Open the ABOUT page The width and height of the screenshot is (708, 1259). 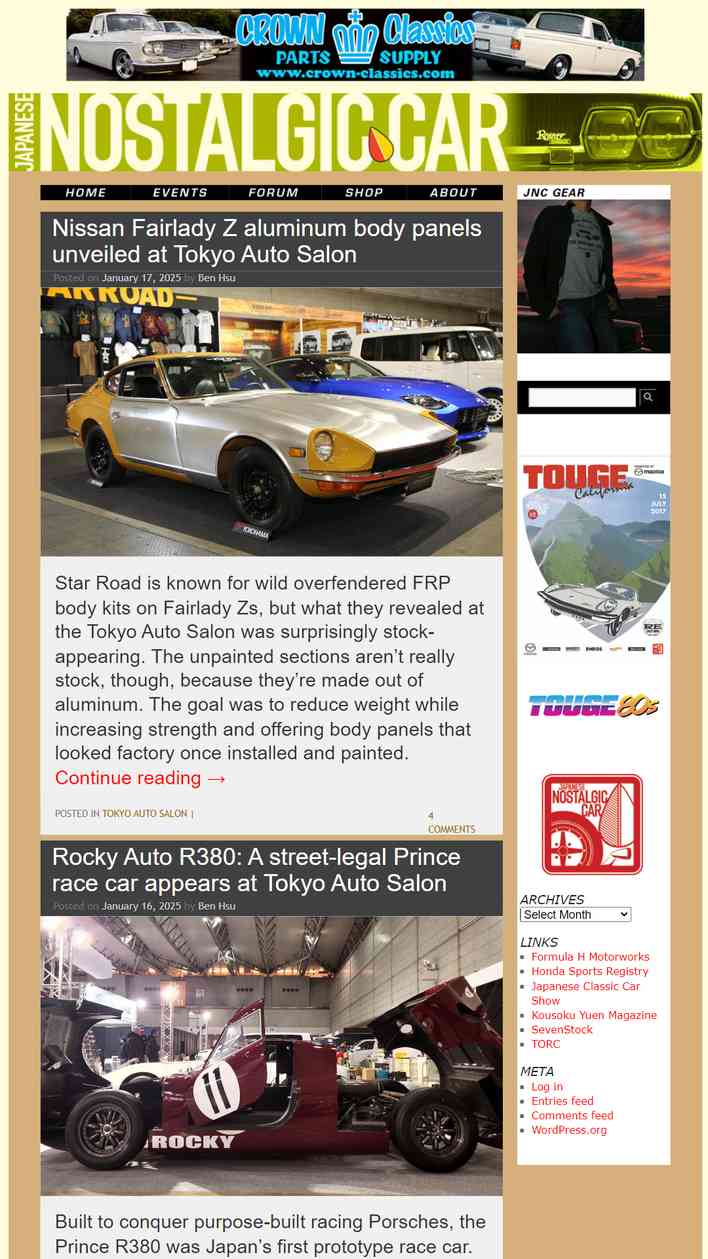click(x=453, y=193)
